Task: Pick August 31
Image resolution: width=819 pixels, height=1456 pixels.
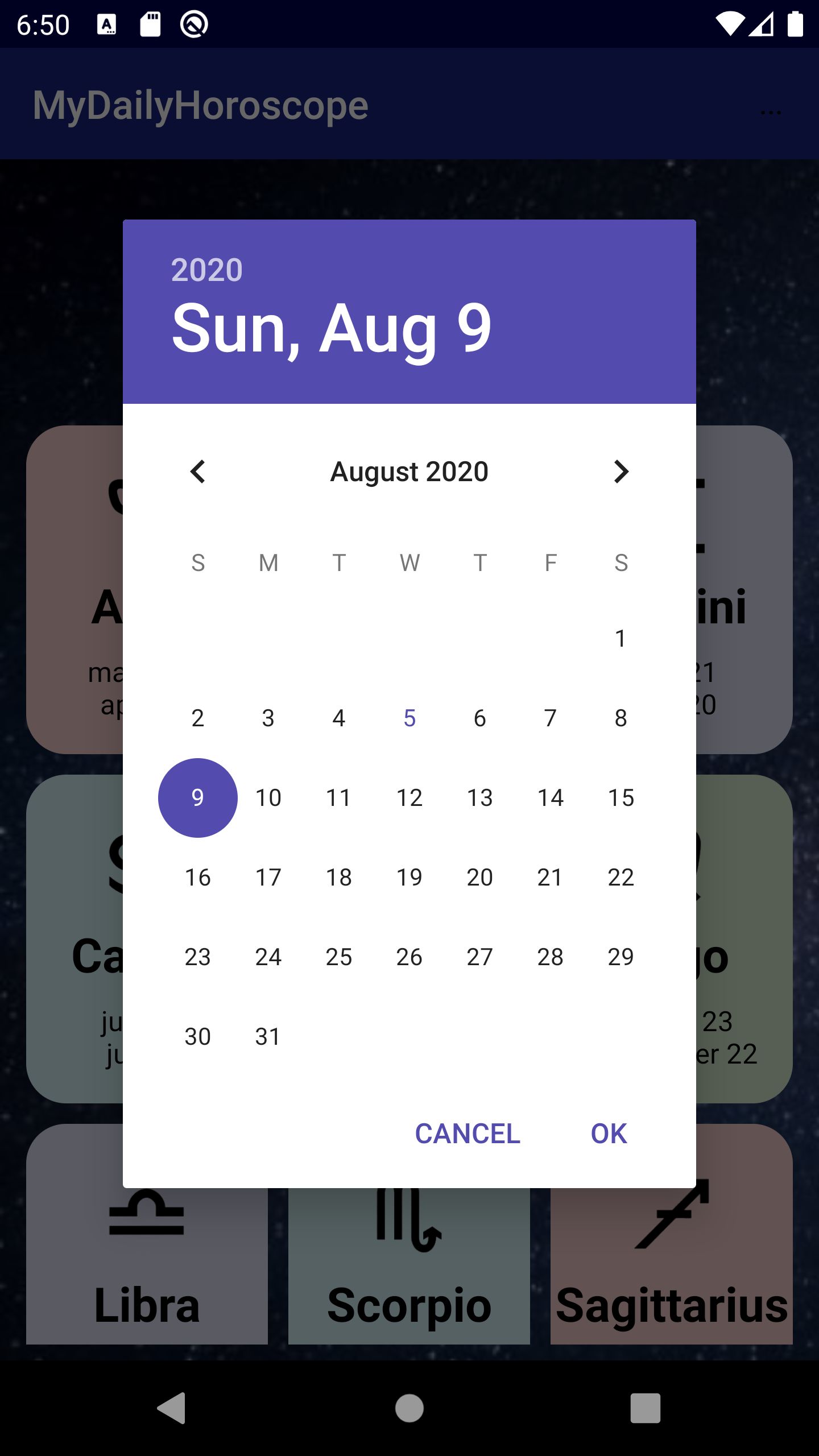Action: pos(268,1037)
